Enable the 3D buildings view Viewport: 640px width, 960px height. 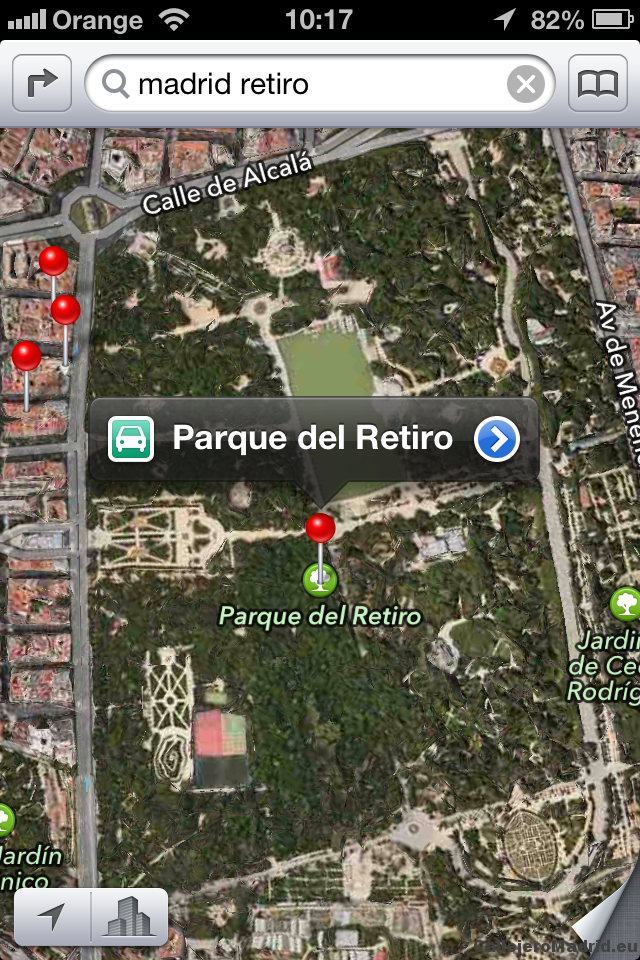click(x=128, y=917)
